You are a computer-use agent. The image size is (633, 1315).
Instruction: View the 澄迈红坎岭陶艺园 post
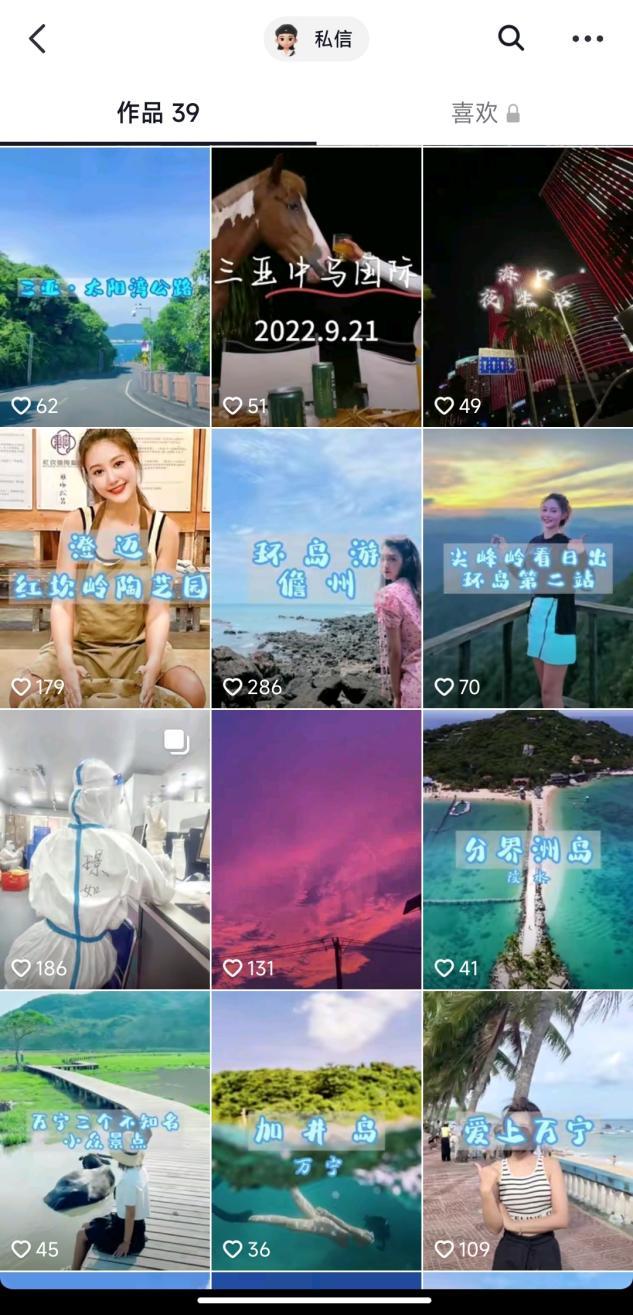click(x=105, y=568)
